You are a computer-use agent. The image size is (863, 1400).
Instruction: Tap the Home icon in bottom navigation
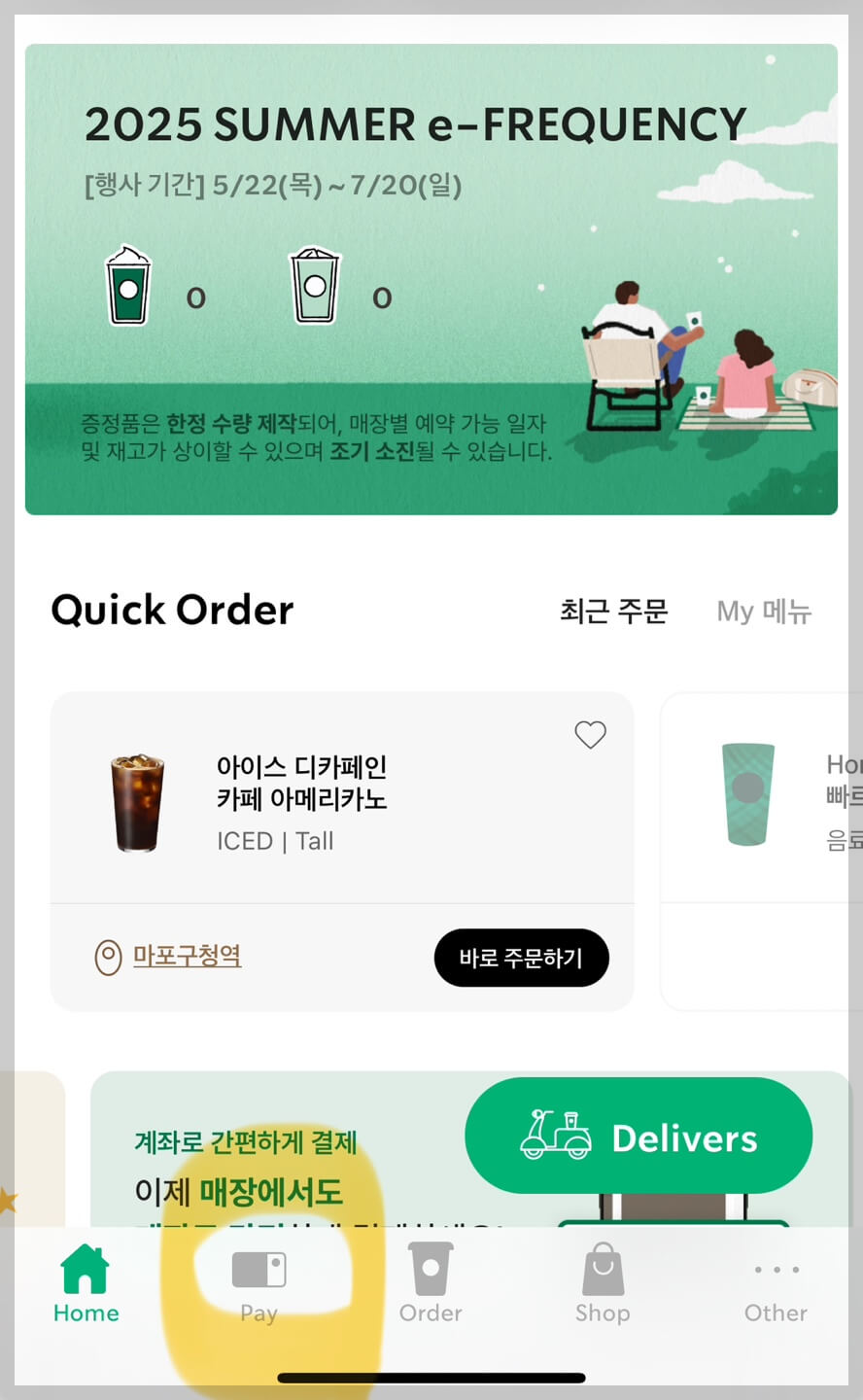[x=86, y=1269]
